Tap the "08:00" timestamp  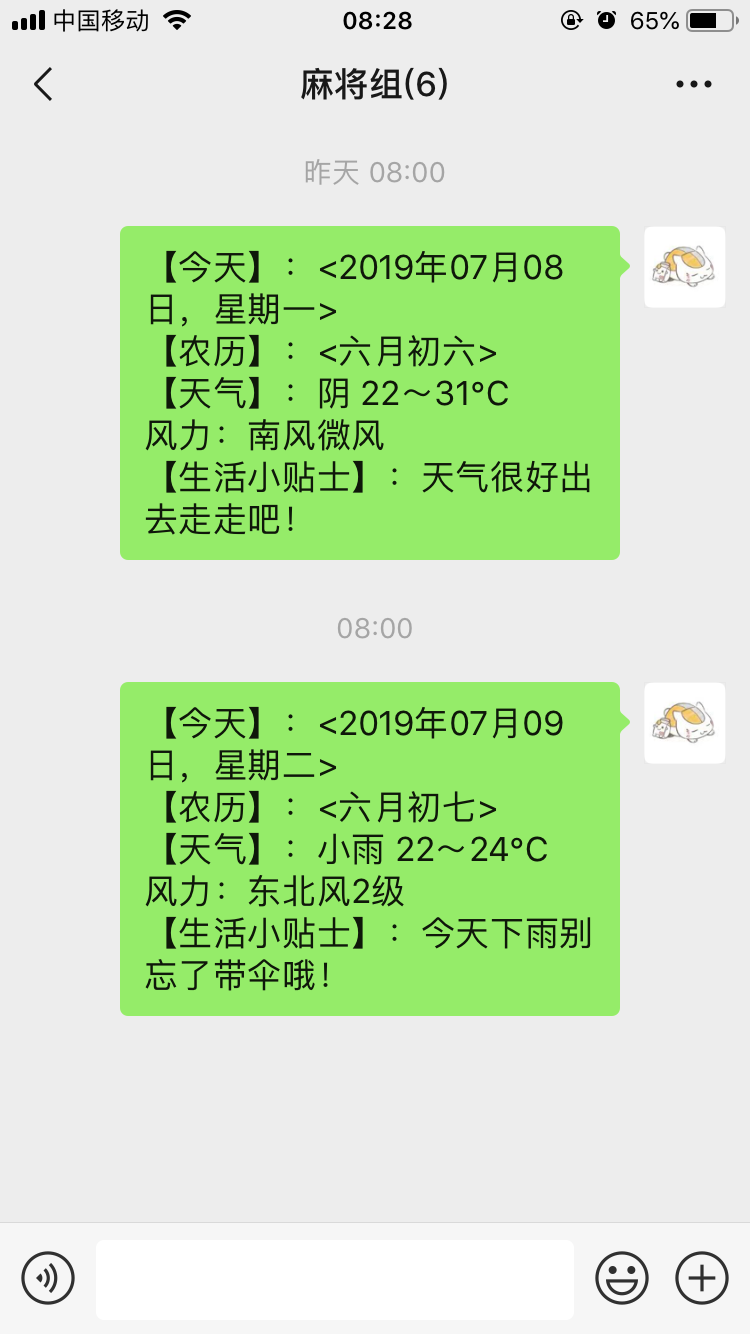pyautogui.click(x=374, y=627)
